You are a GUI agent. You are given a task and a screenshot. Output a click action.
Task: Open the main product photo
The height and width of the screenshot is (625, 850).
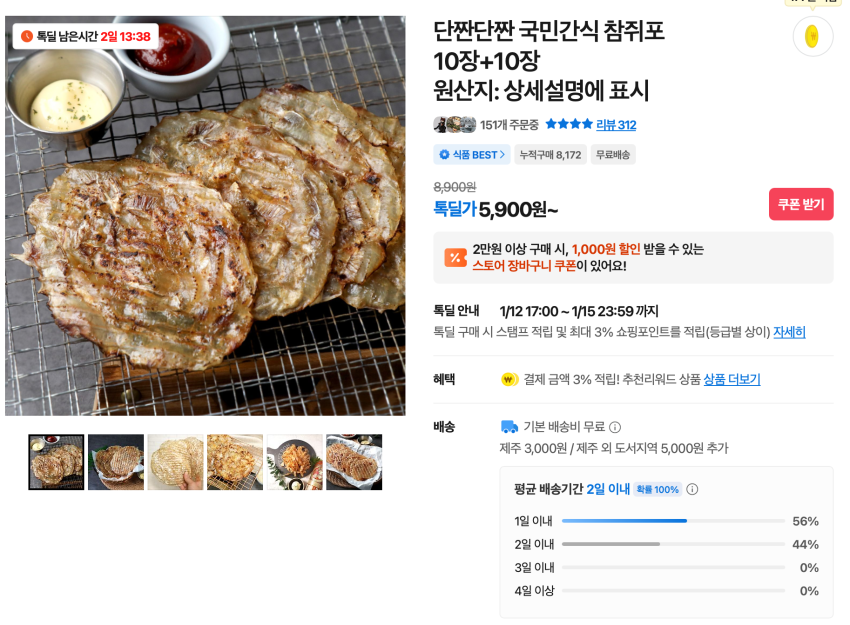pyautogui.click(x=205, y=215)
